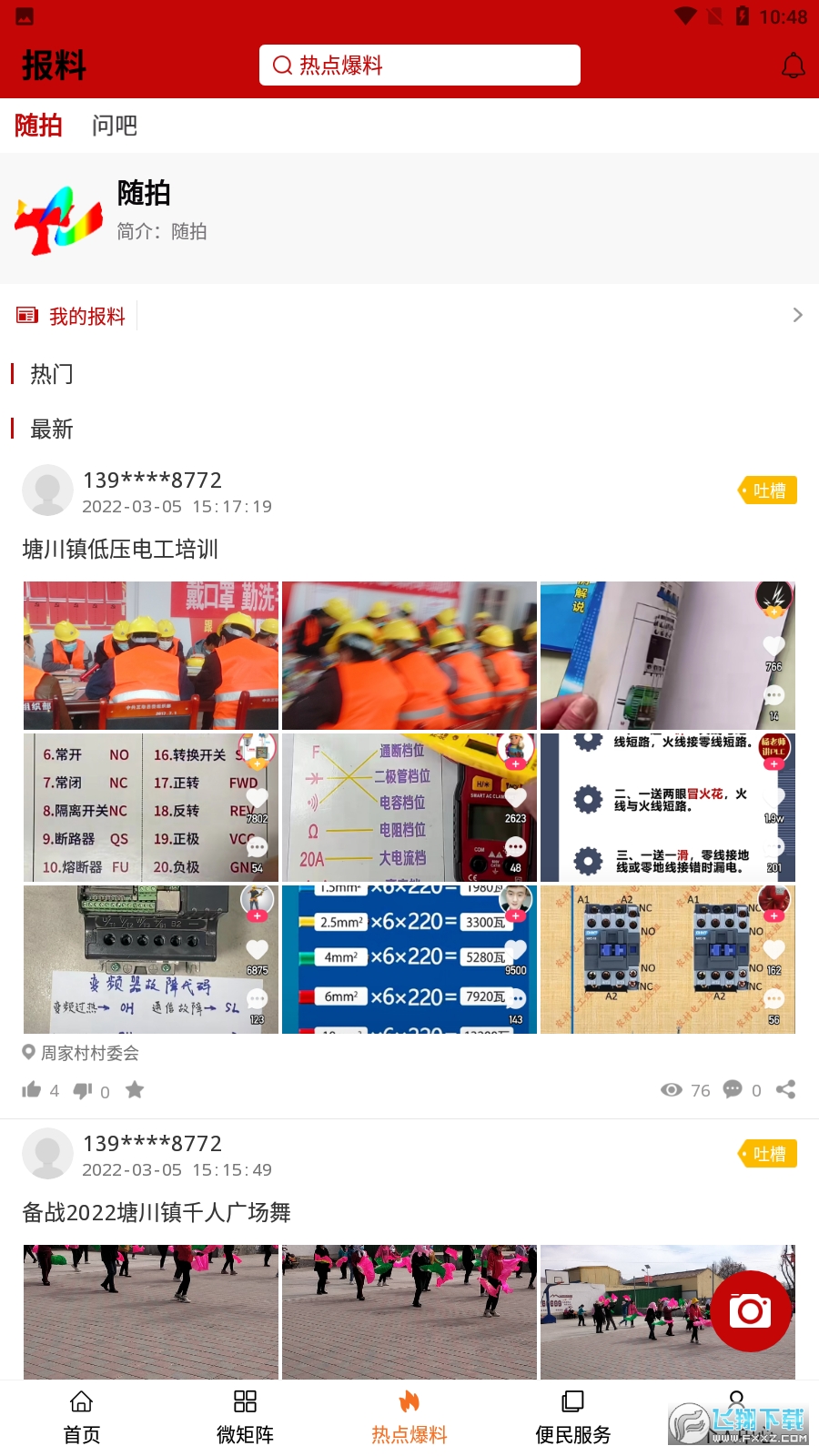Tap the eye view-count icon showing 76
Viewport: 819px width, 1456px height.
click(x=672, y=1089)
